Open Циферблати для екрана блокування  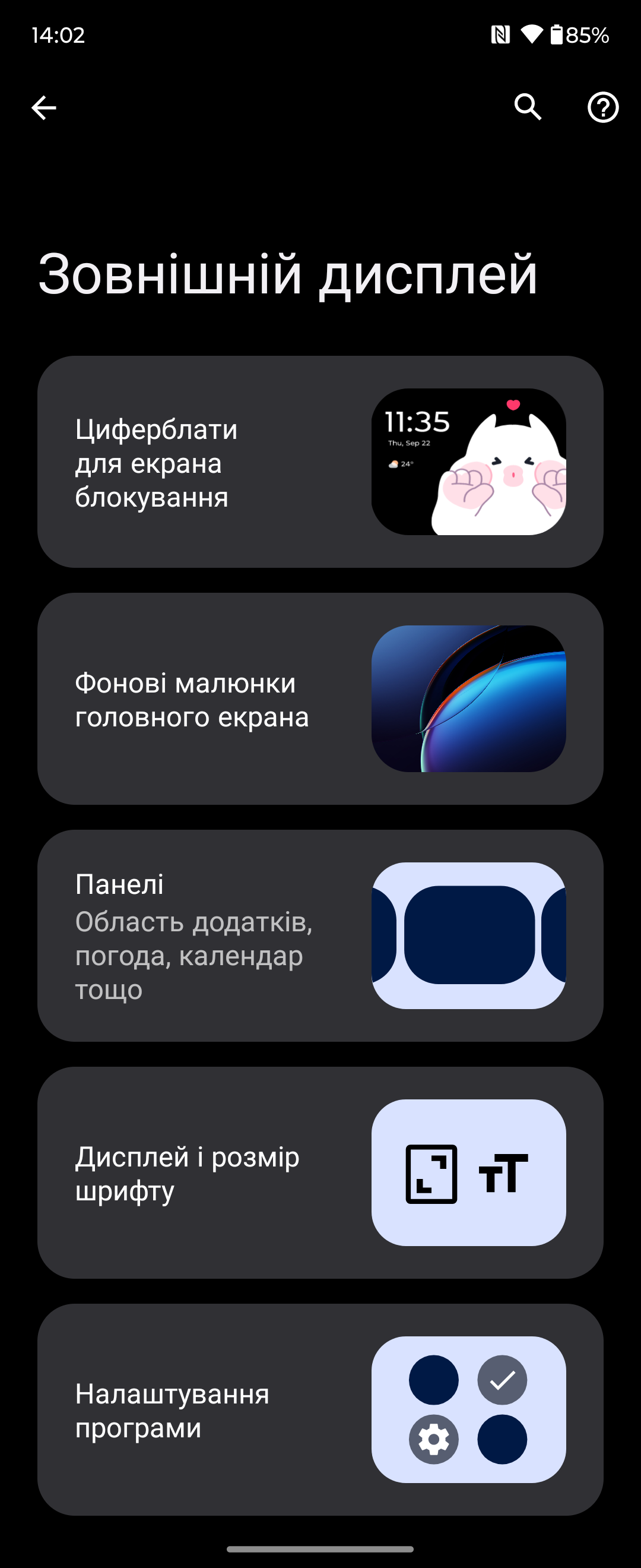pyautogui.click(x=320, y=462)
